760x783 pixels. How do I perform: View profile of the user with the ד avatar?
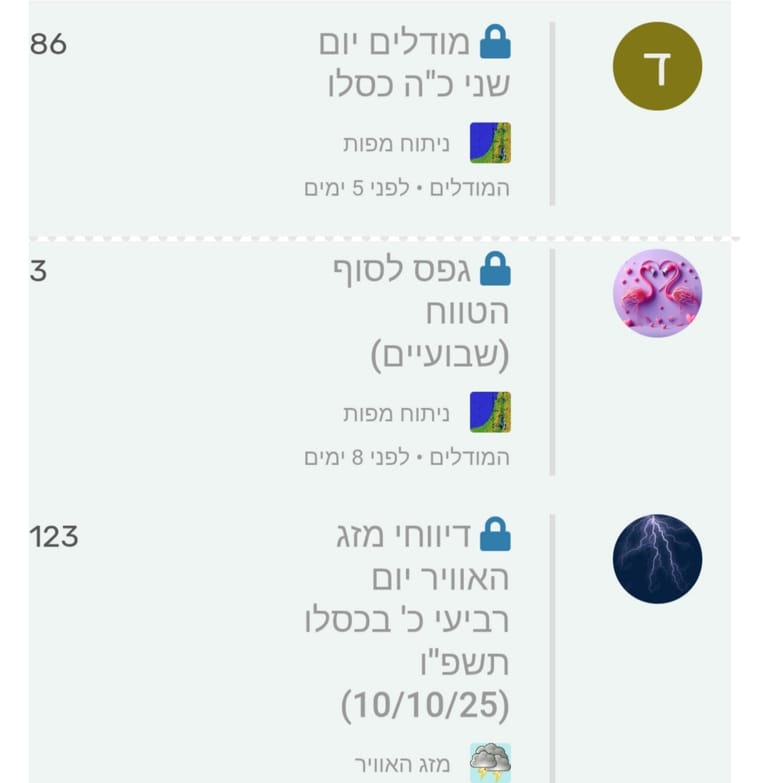click(657, 65)
